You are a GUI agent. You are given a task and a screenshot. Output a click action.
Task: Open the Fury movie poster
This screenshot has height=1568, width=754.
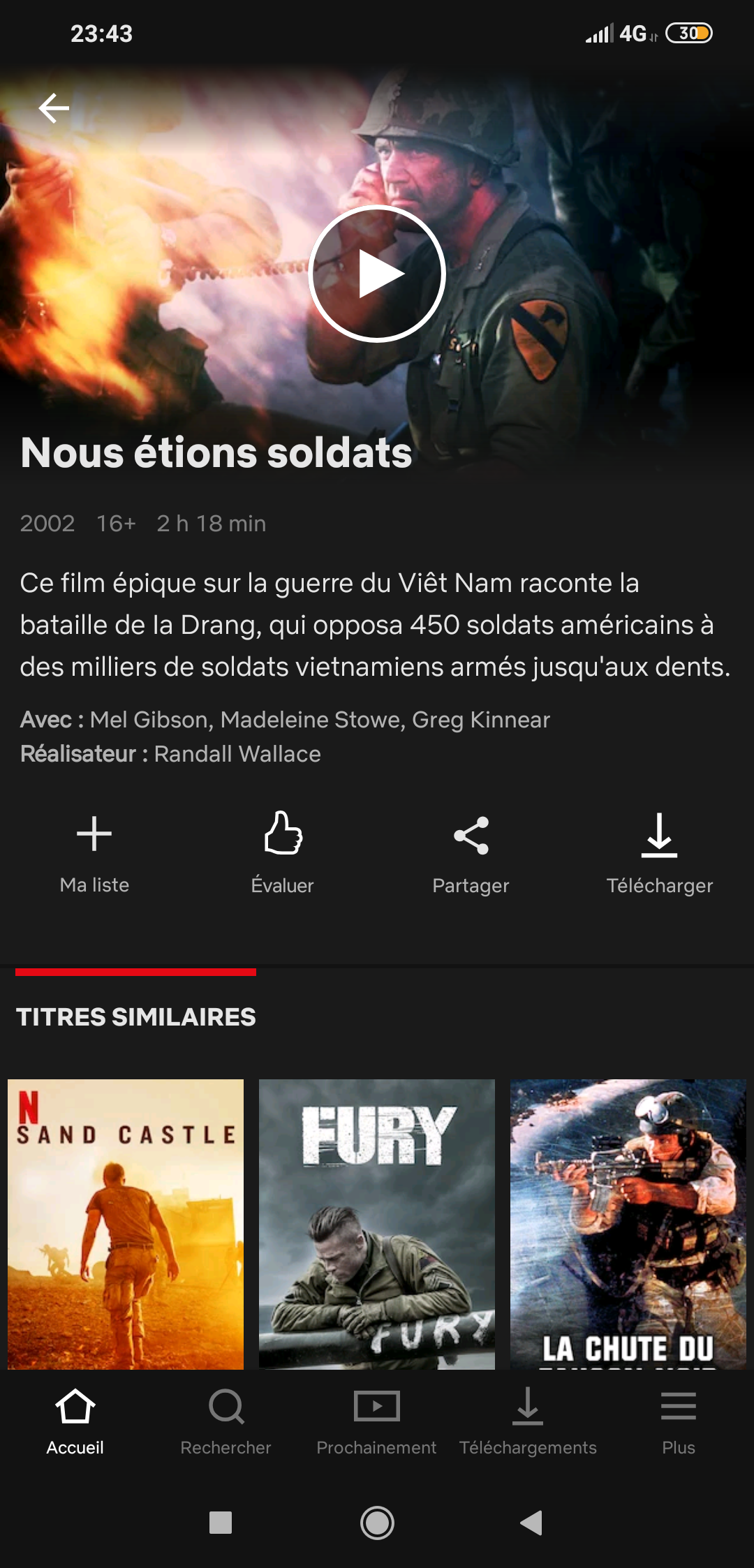(x=377, y=1223)
